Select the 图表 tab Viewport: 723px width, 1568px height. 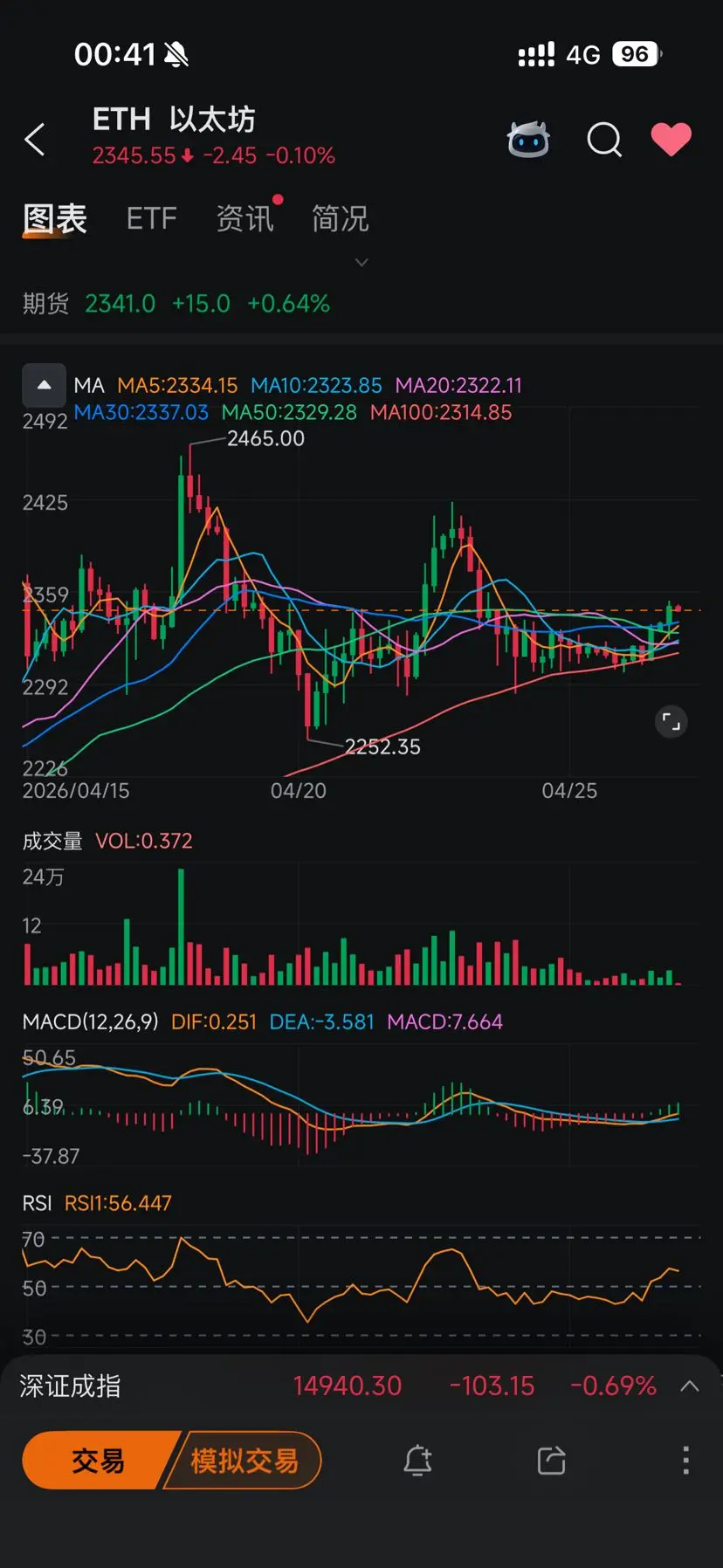coord(54,218)
